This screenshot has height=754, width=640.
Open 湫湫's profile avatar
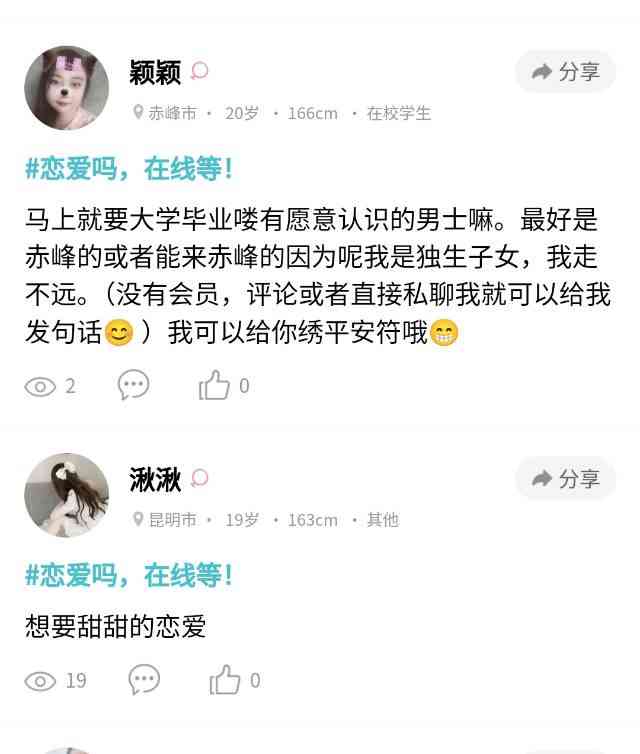point(66,495)
